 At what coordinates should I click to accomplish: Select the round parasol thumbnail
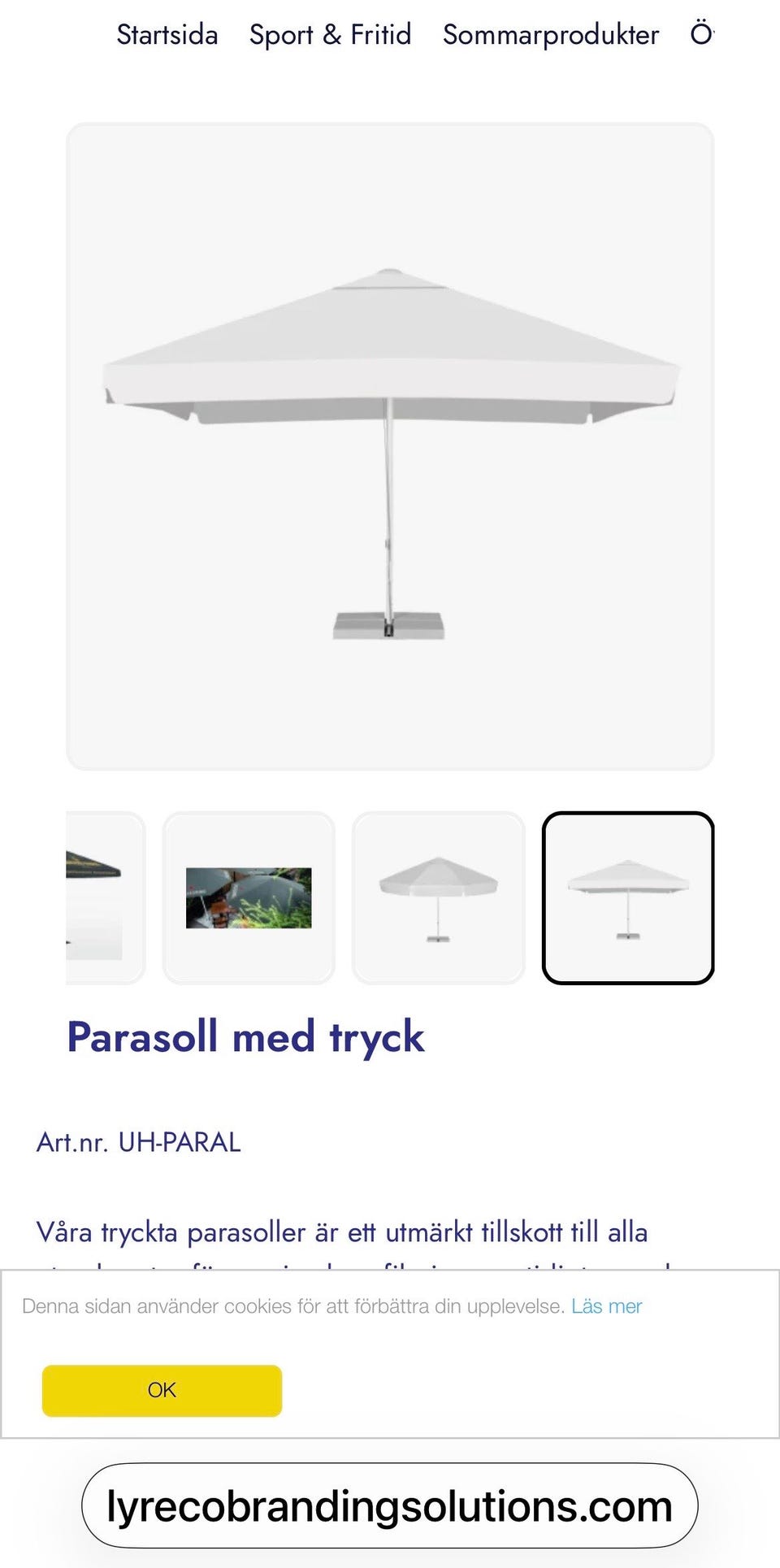click(x=439, y=897)
